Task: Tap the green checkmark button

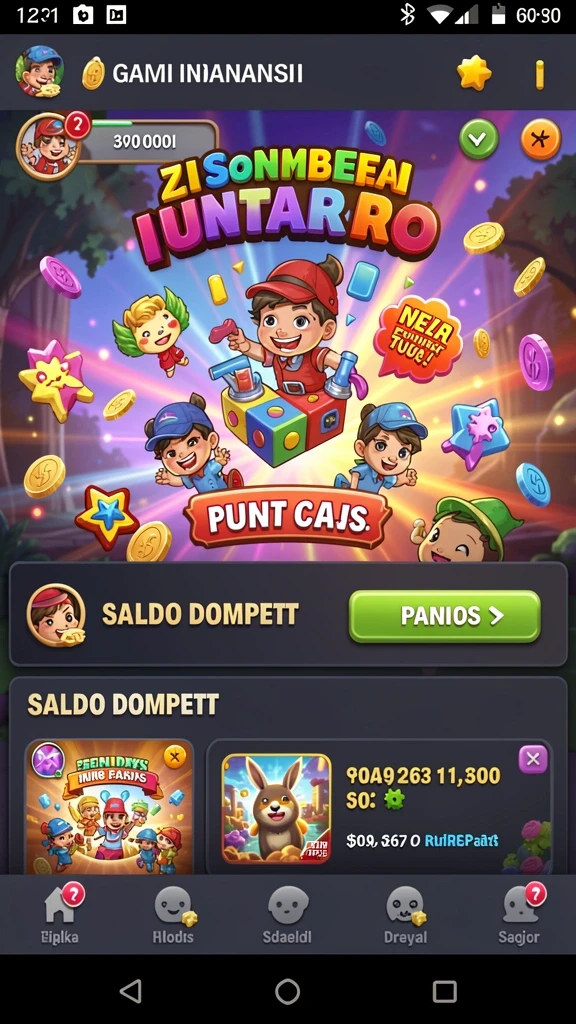Action: coord(479,138)
